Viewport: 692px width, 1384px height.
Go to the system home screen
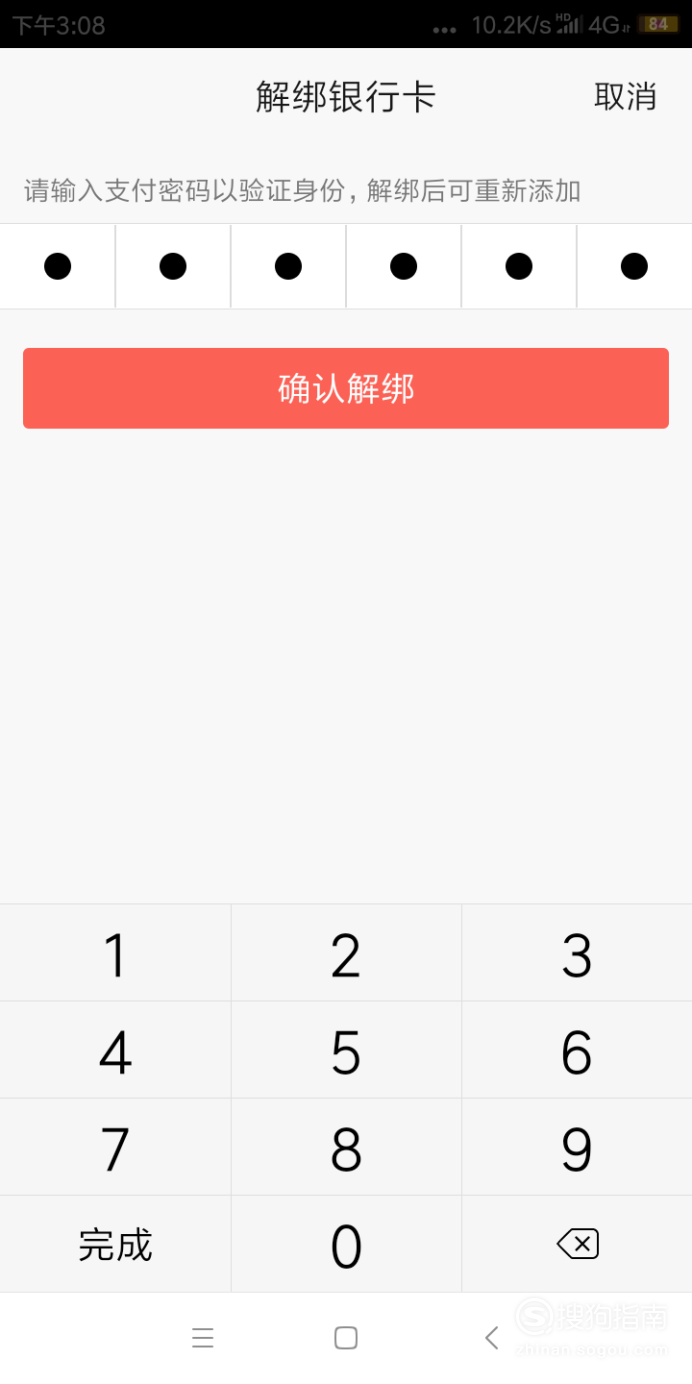point(346,1338)
